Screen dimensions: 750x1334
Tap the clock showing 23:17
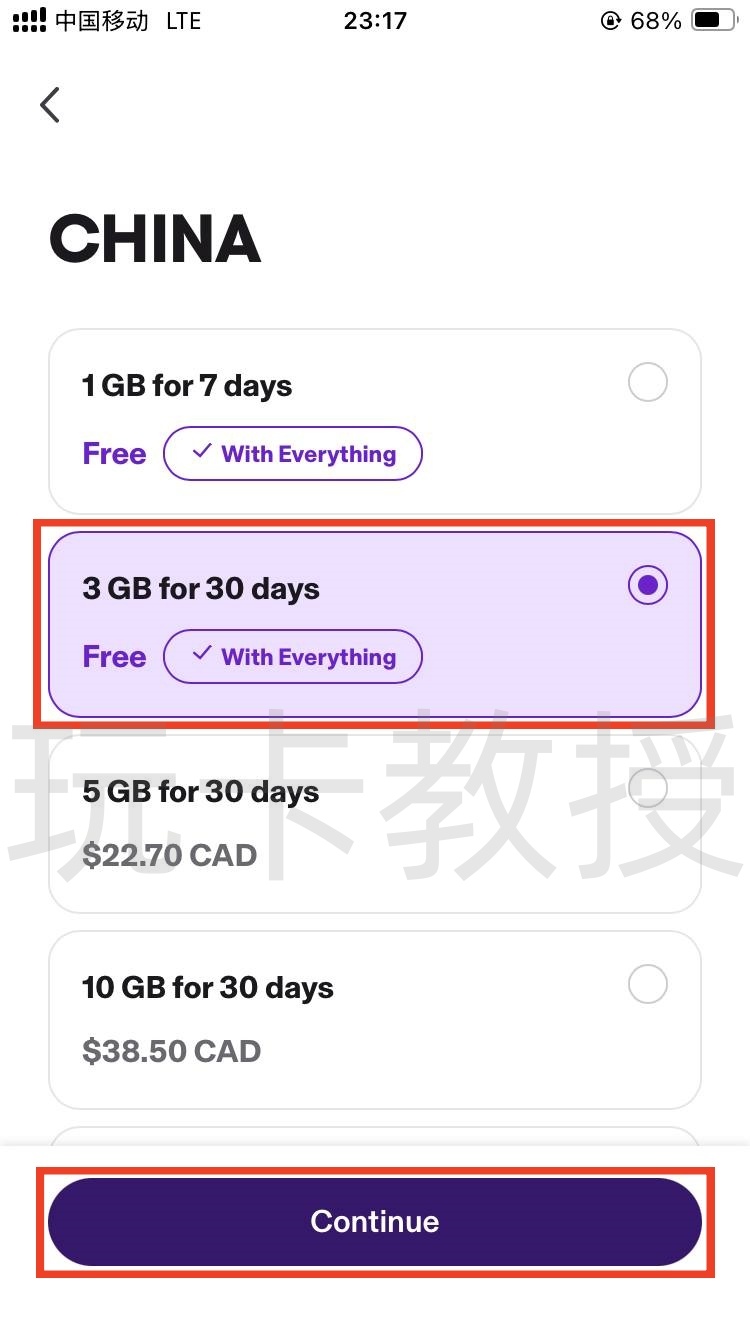click(x=375, y=20)
